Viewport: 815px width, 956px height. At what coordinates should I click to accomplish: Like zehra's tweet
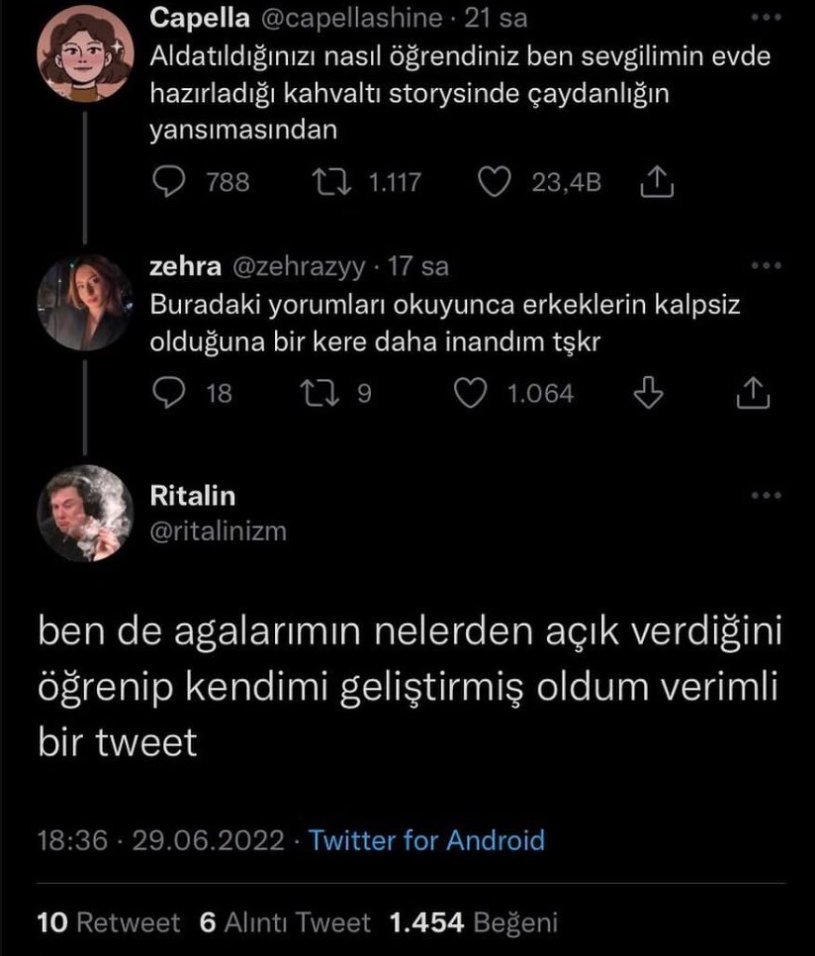pos(469,394)
